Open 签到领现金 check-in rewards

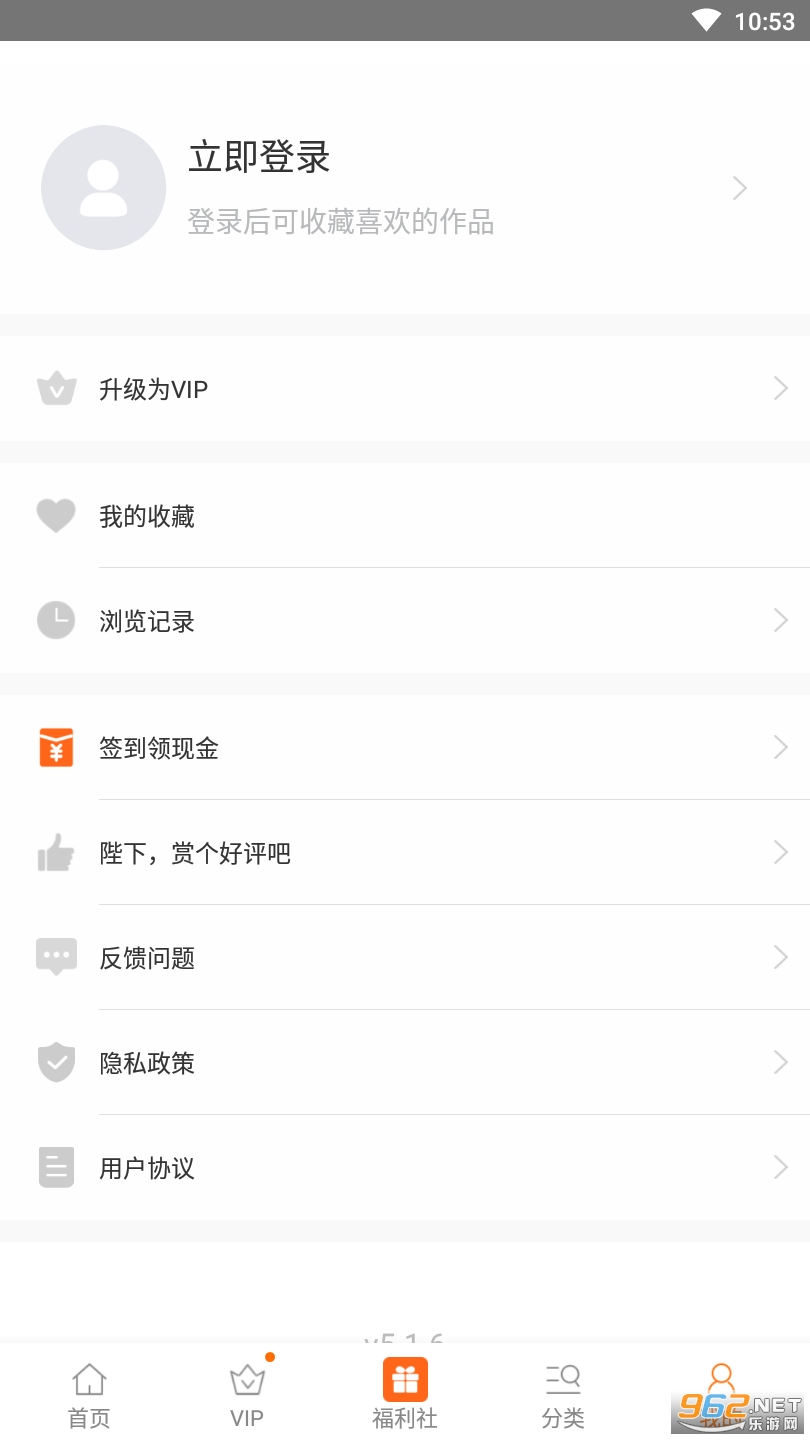click(404, 748)
